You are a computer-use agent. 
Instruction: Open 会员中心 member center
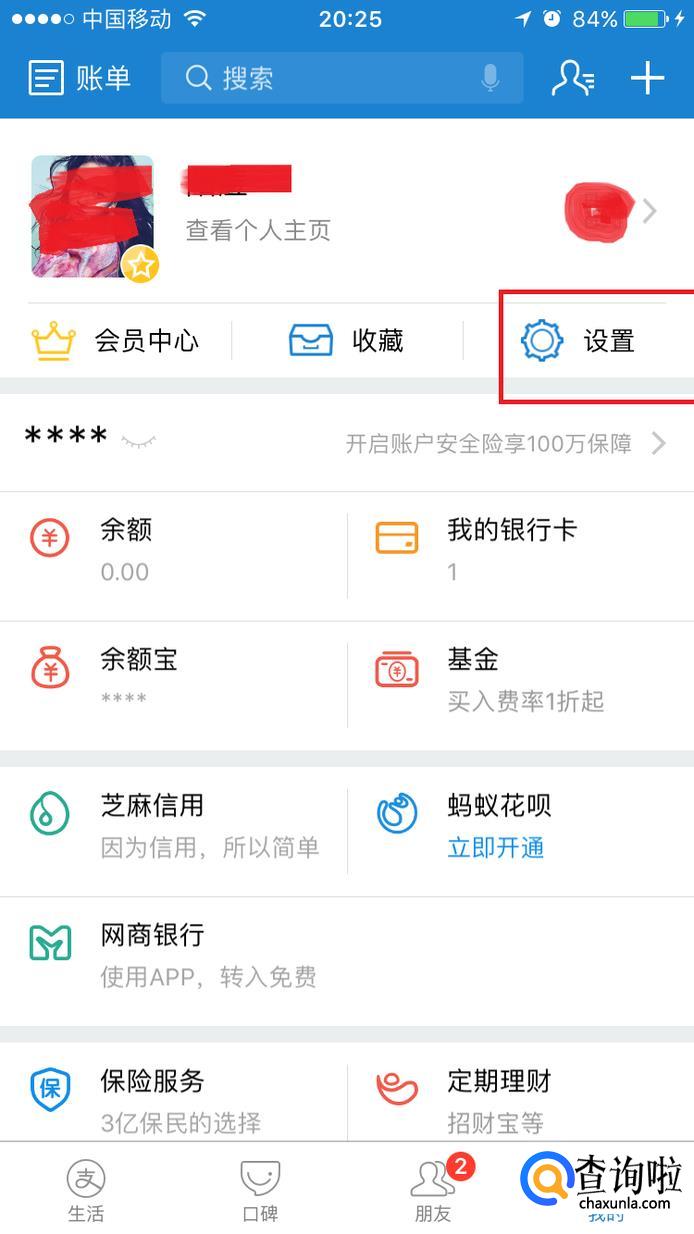pos(115,341)
